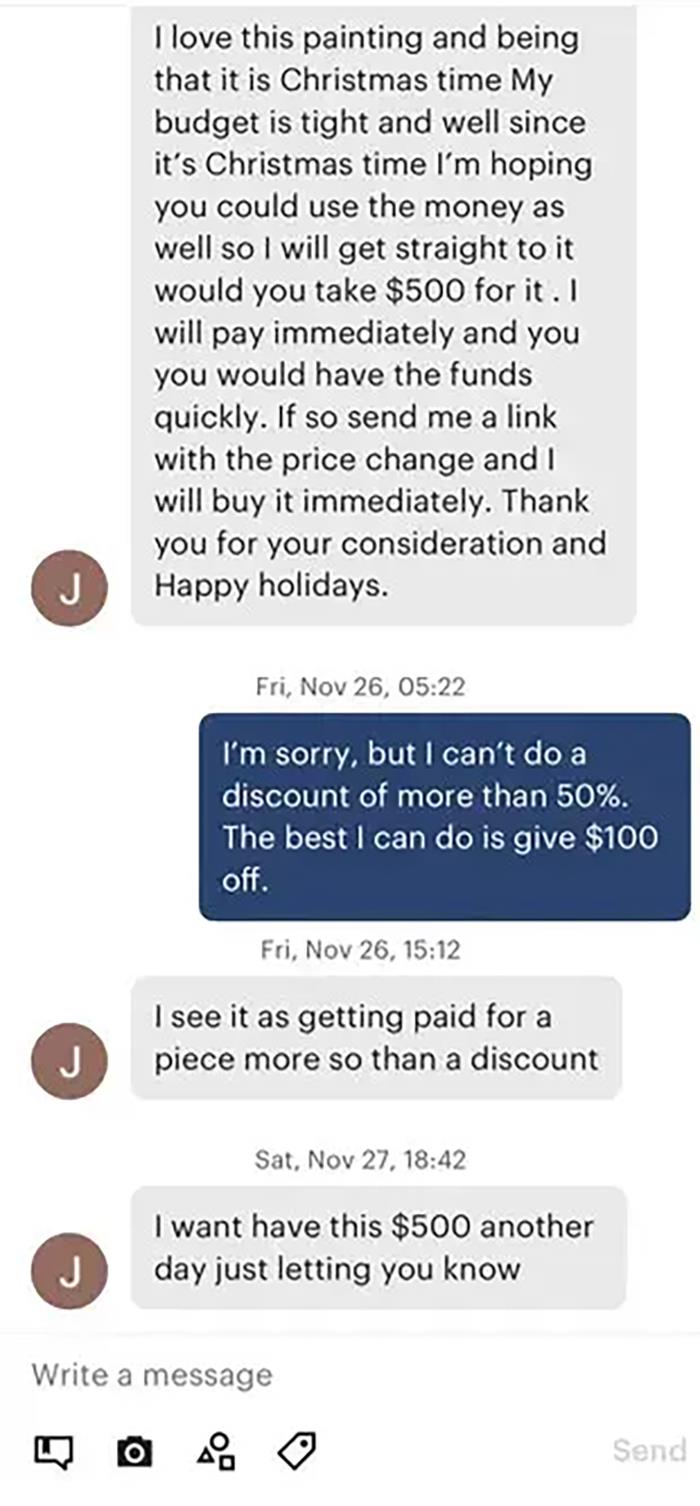Open the shapes icon to share a listing
The height and width of the screenshot is (1506, 700).
point(217,1451)
